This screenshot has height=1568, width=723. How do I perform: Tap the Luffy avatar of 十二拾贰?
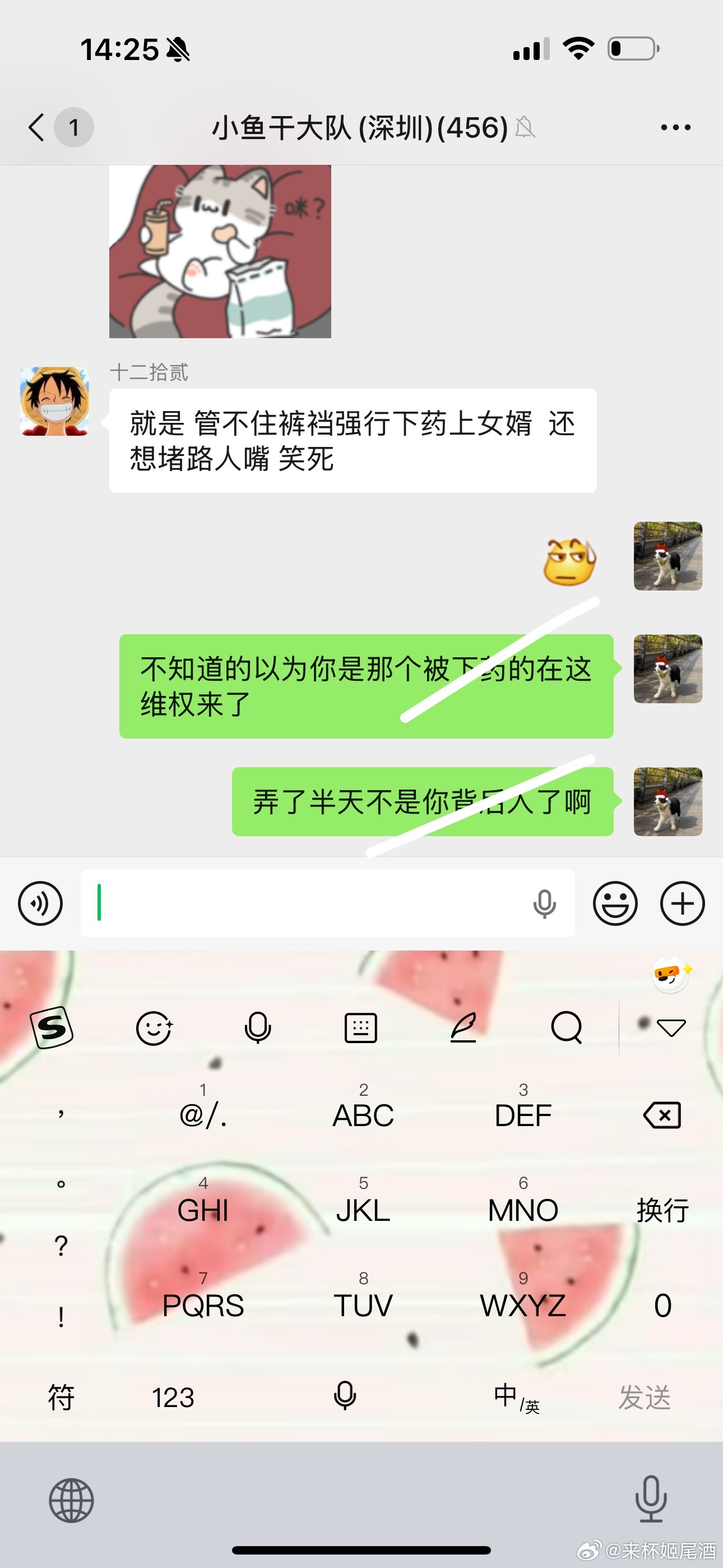pos(55,401)
